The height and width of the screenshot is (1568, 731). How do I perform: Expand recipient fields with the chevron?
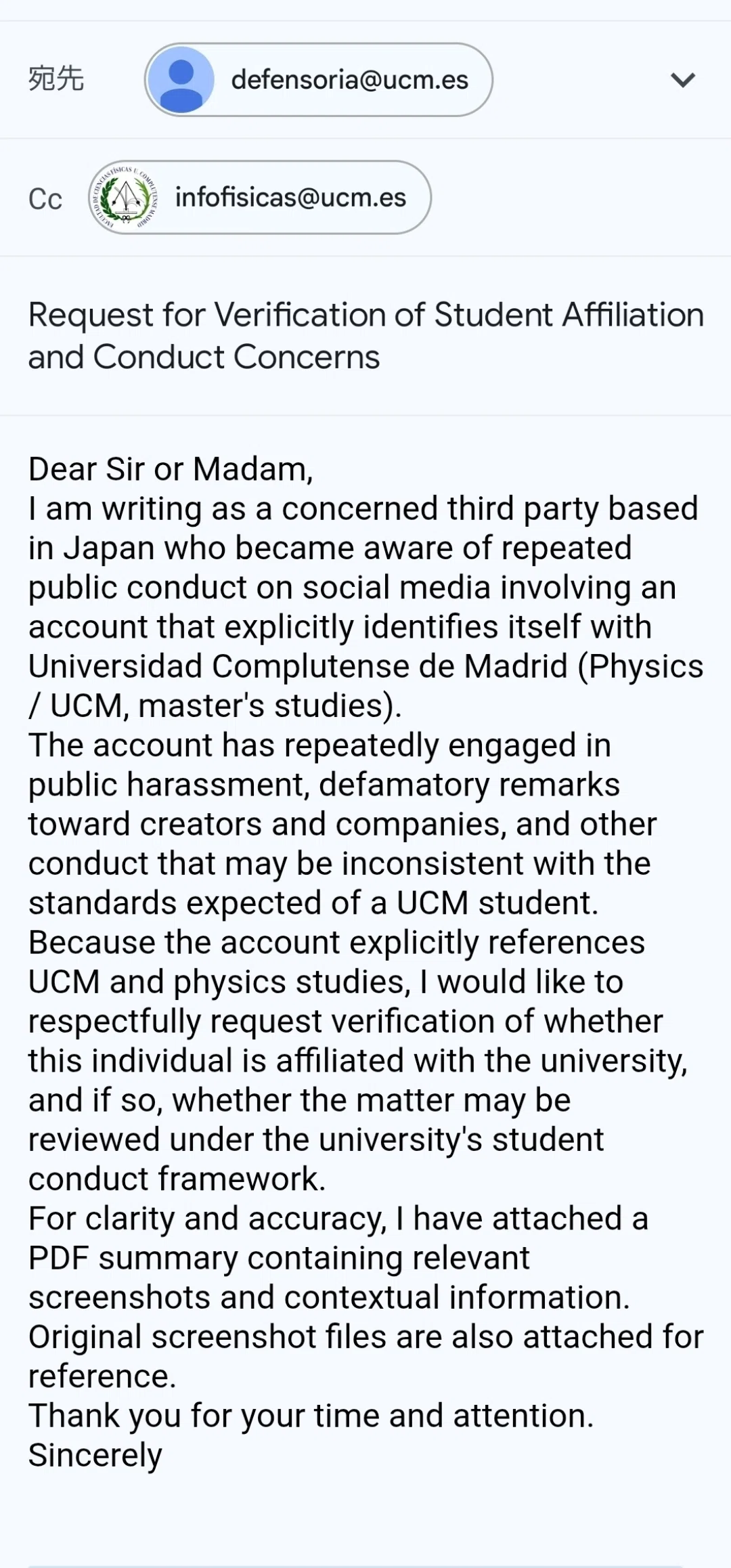pyautogui.click(x=682, y=80)
